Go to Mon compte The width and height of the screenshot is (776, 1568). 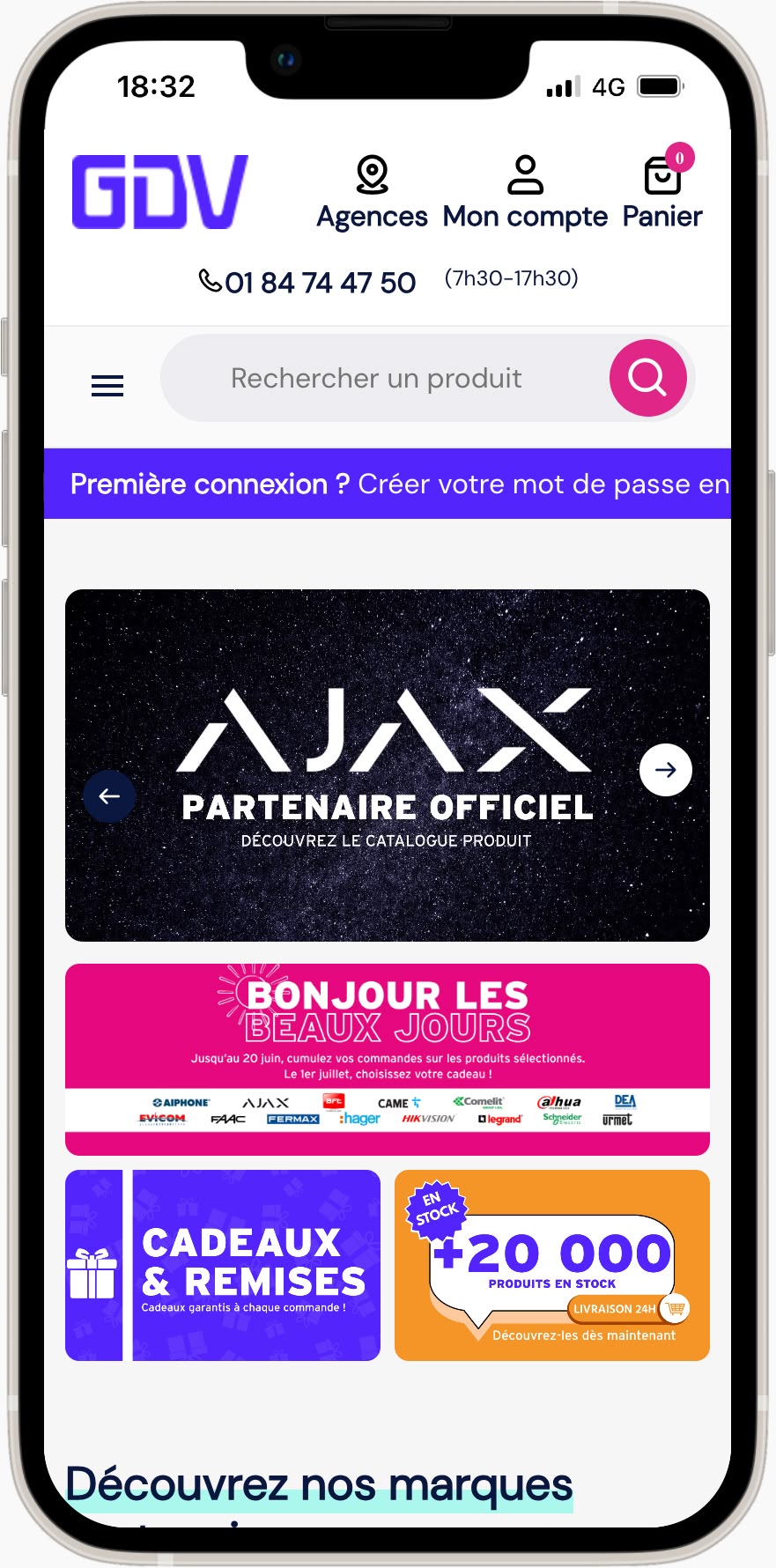point(525,193)
